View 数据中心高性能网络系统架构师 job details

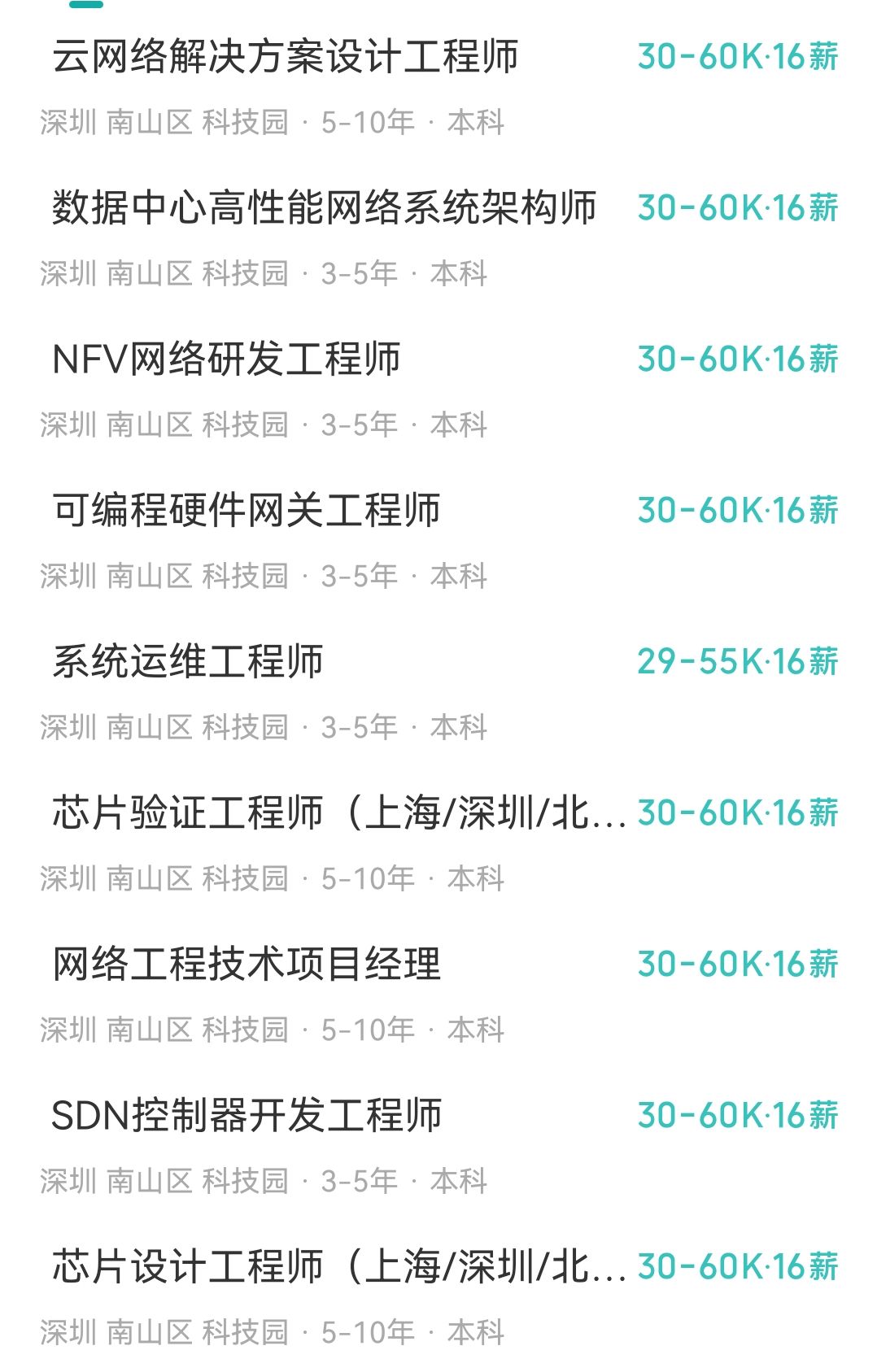[324, 208]
